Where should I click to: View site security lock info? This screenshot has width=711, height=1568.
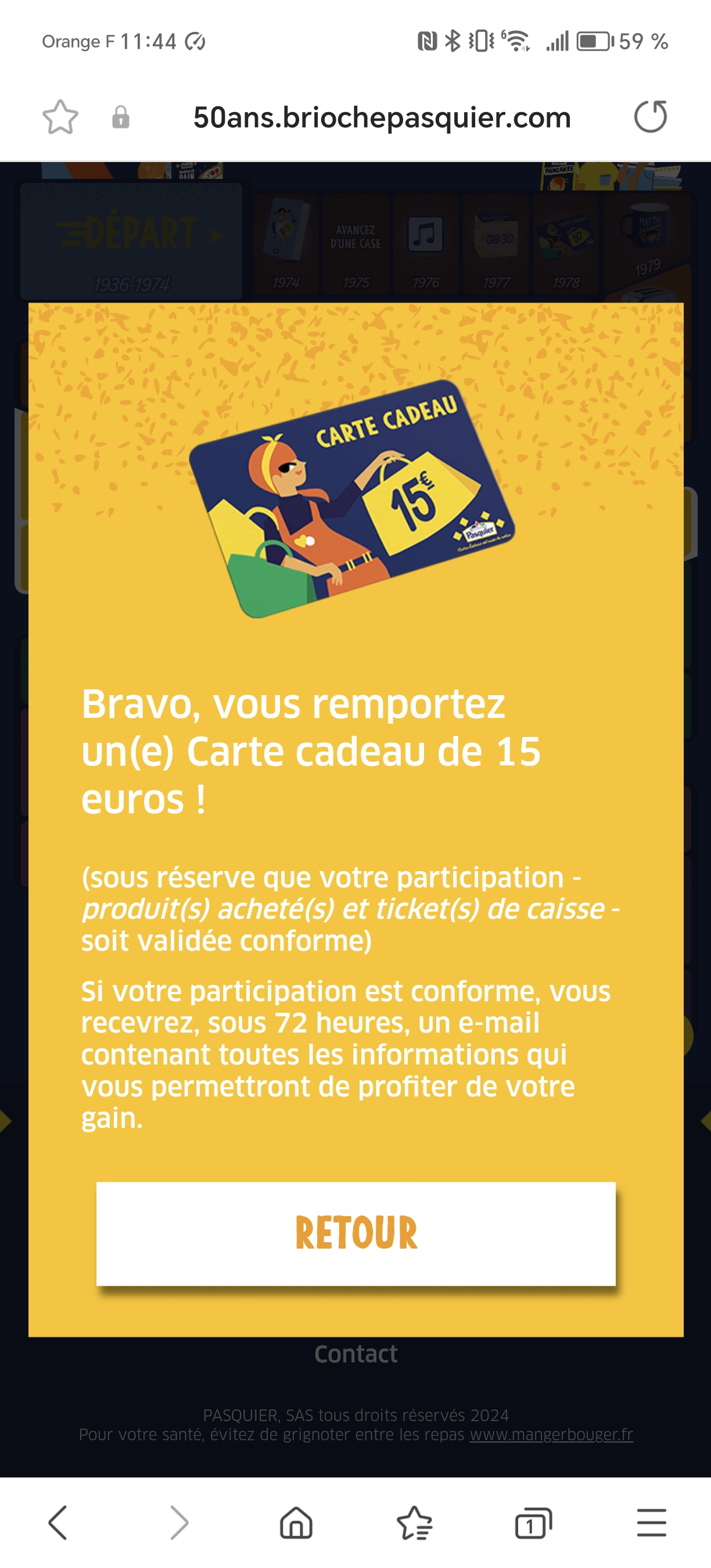(120, 117)
